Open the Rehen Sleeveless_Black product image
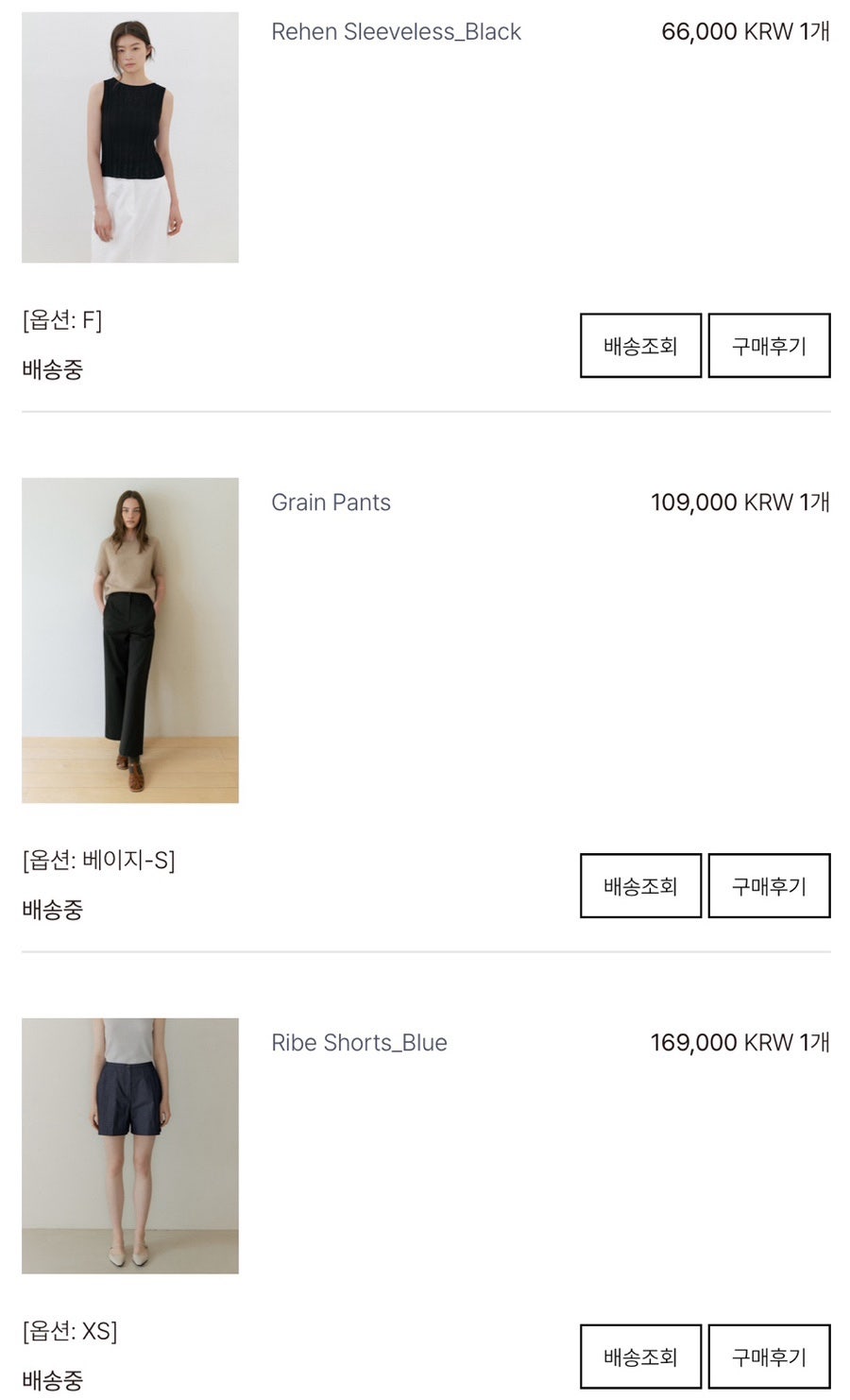The height and width of the screenshot is (1400, 850). click(x=130, y=137)
